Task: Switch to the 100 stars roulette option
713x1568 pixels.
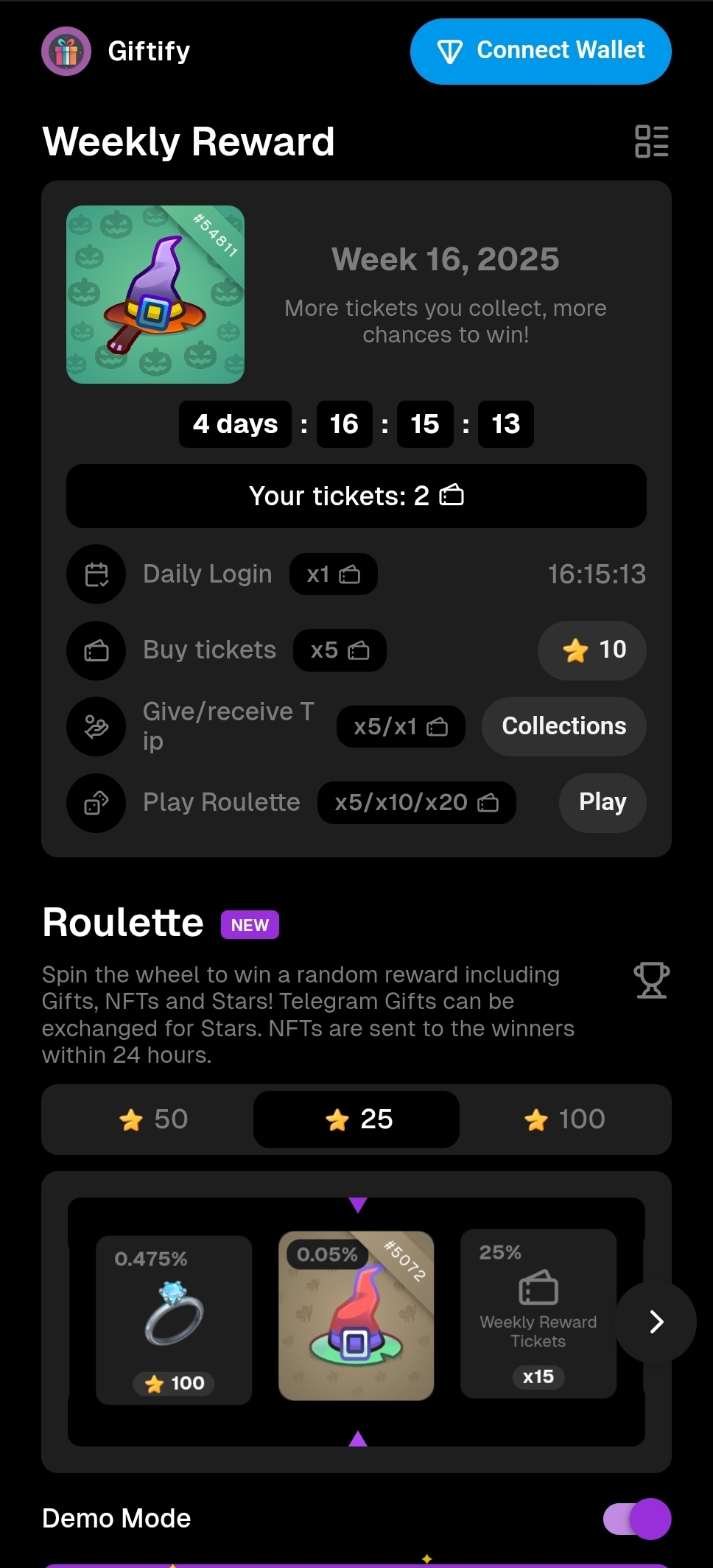Action: pos(564,1119)
